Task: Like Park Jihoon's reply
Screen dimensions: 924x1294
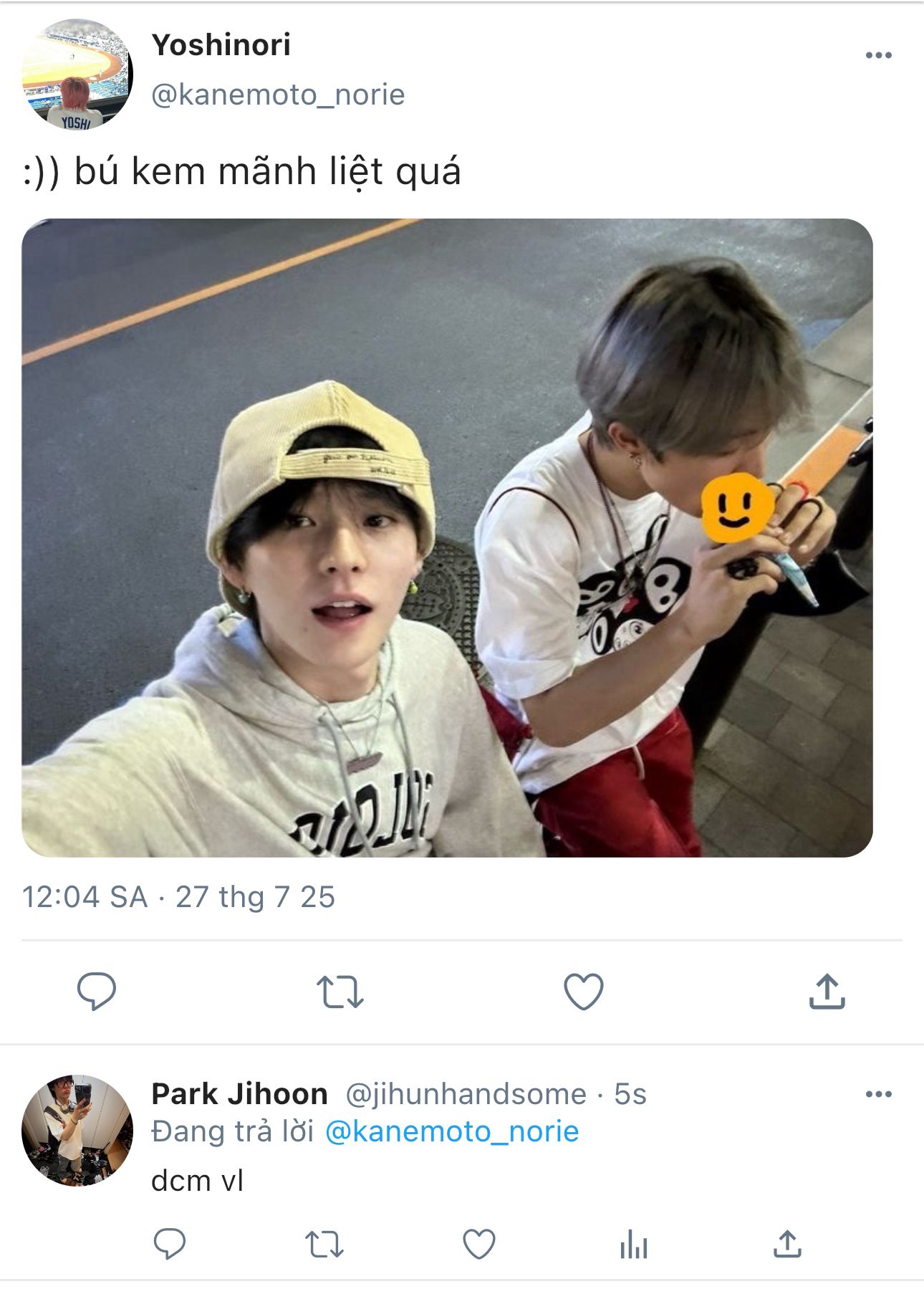Action: click(479, 1244)
